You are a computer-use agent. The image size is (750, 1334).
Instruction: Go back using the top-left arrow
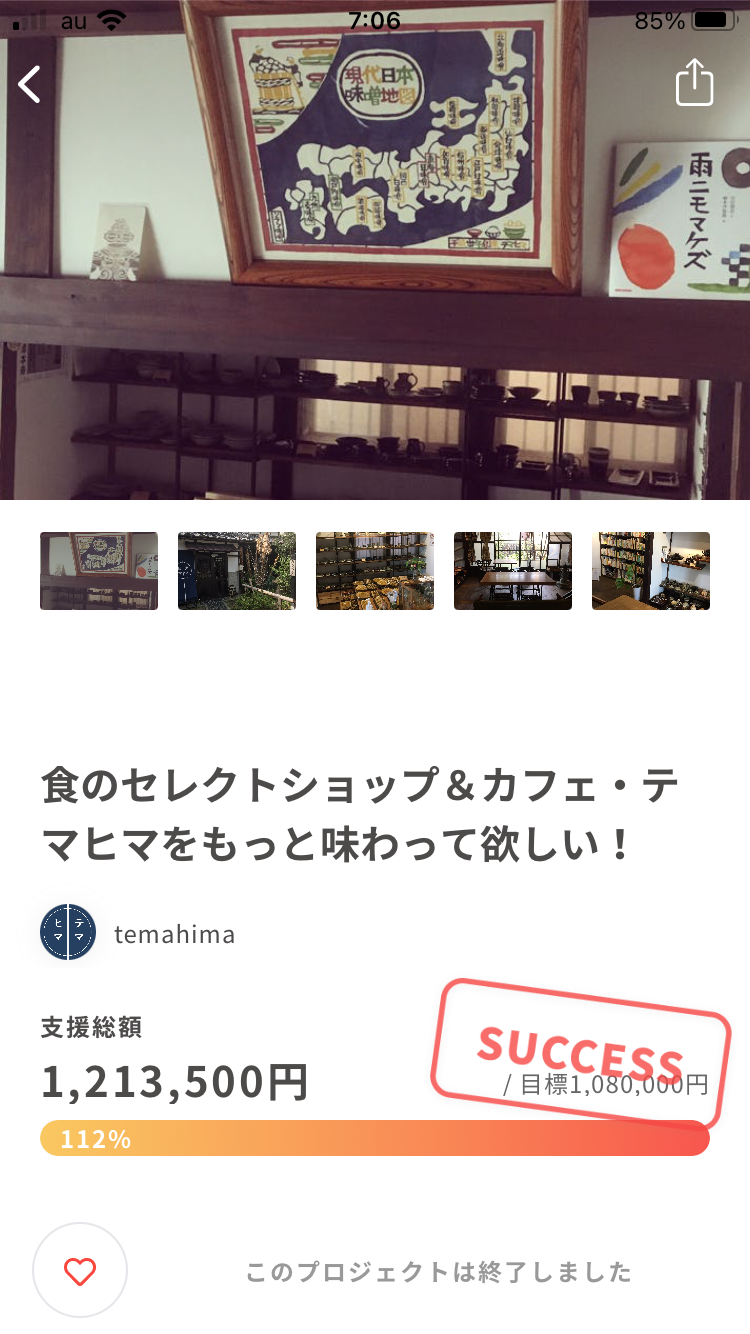tap(30, 84)
